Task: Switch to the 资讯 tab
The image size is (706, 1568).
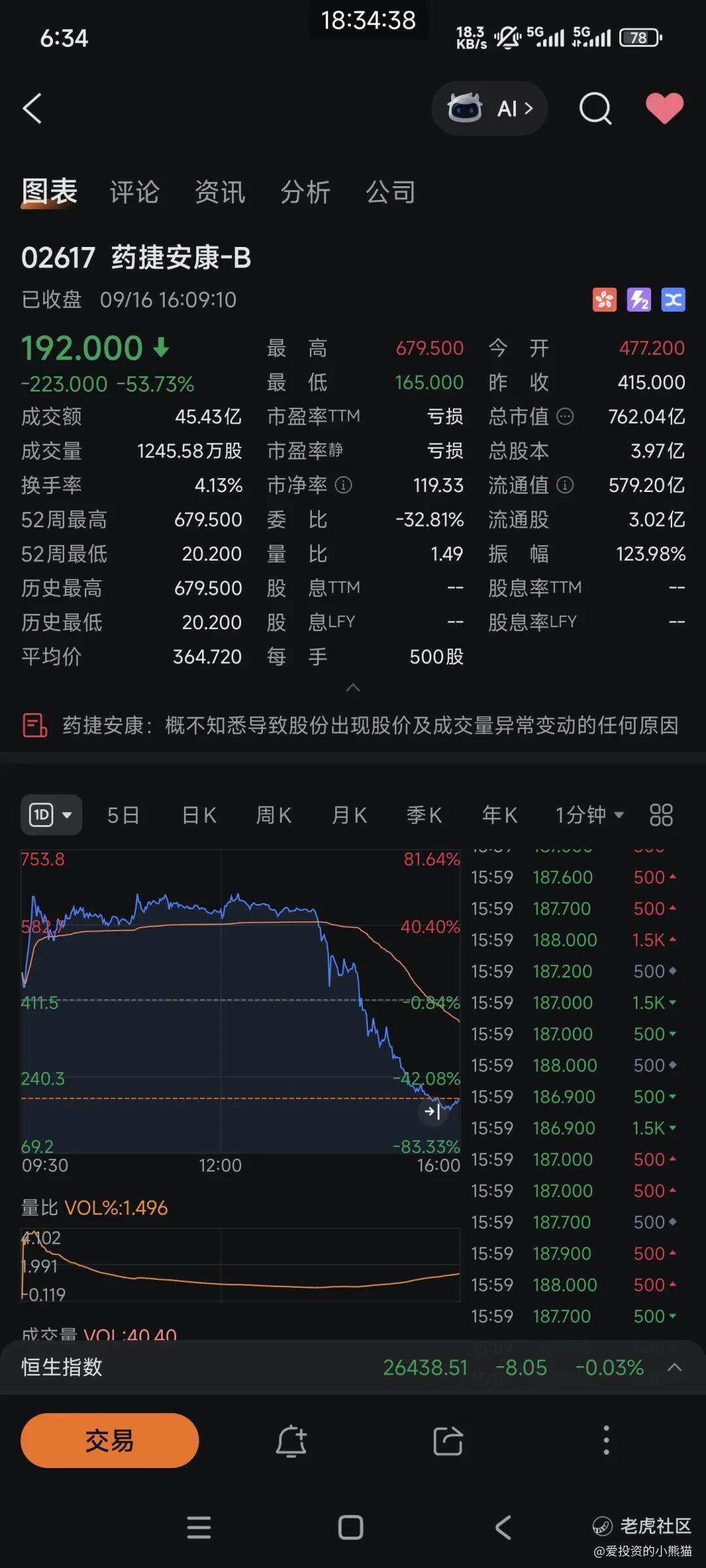Action: tap(220, 192)
